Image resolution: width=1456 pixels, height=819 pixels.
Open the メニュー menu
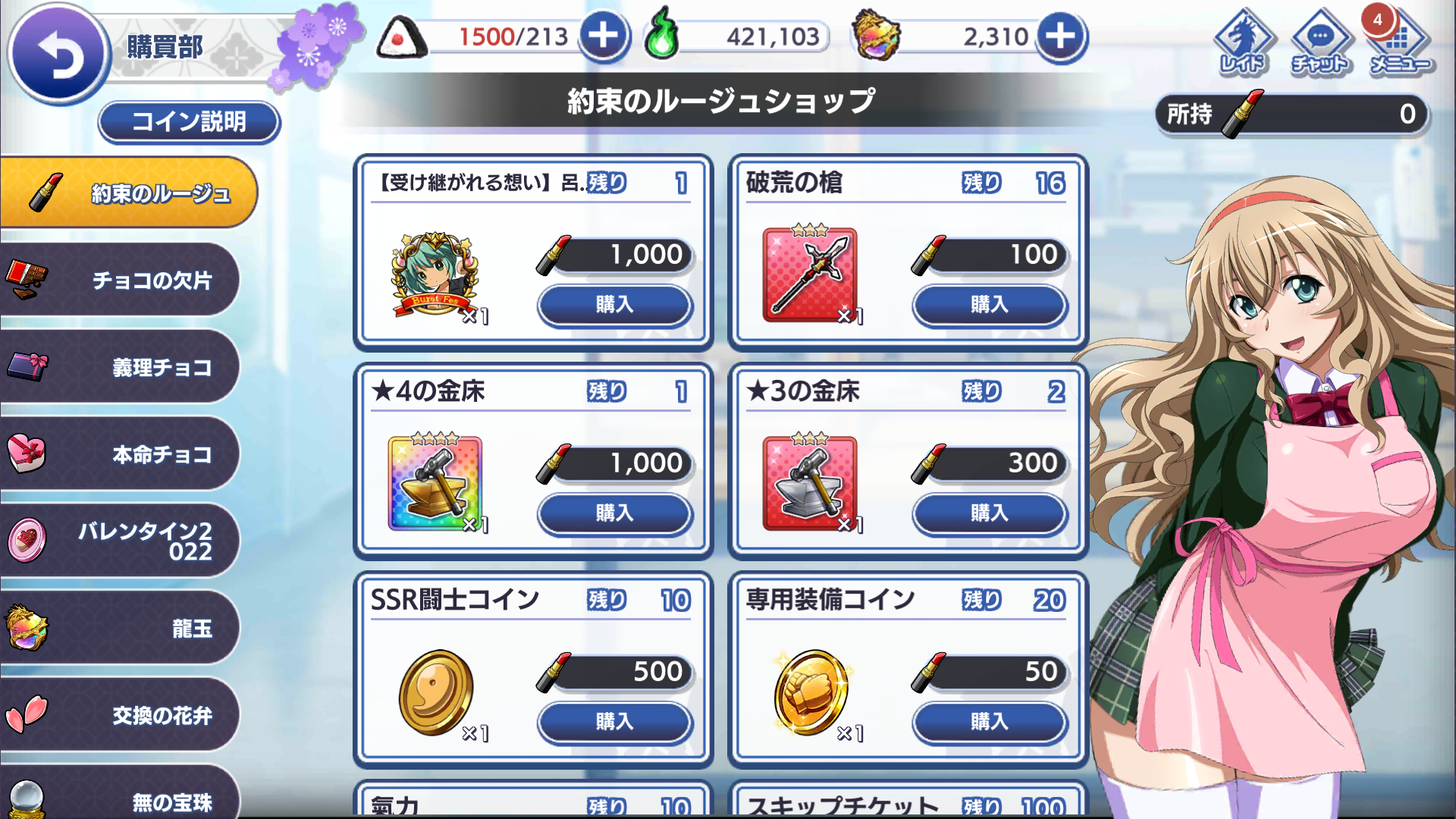click(1399, 42)
